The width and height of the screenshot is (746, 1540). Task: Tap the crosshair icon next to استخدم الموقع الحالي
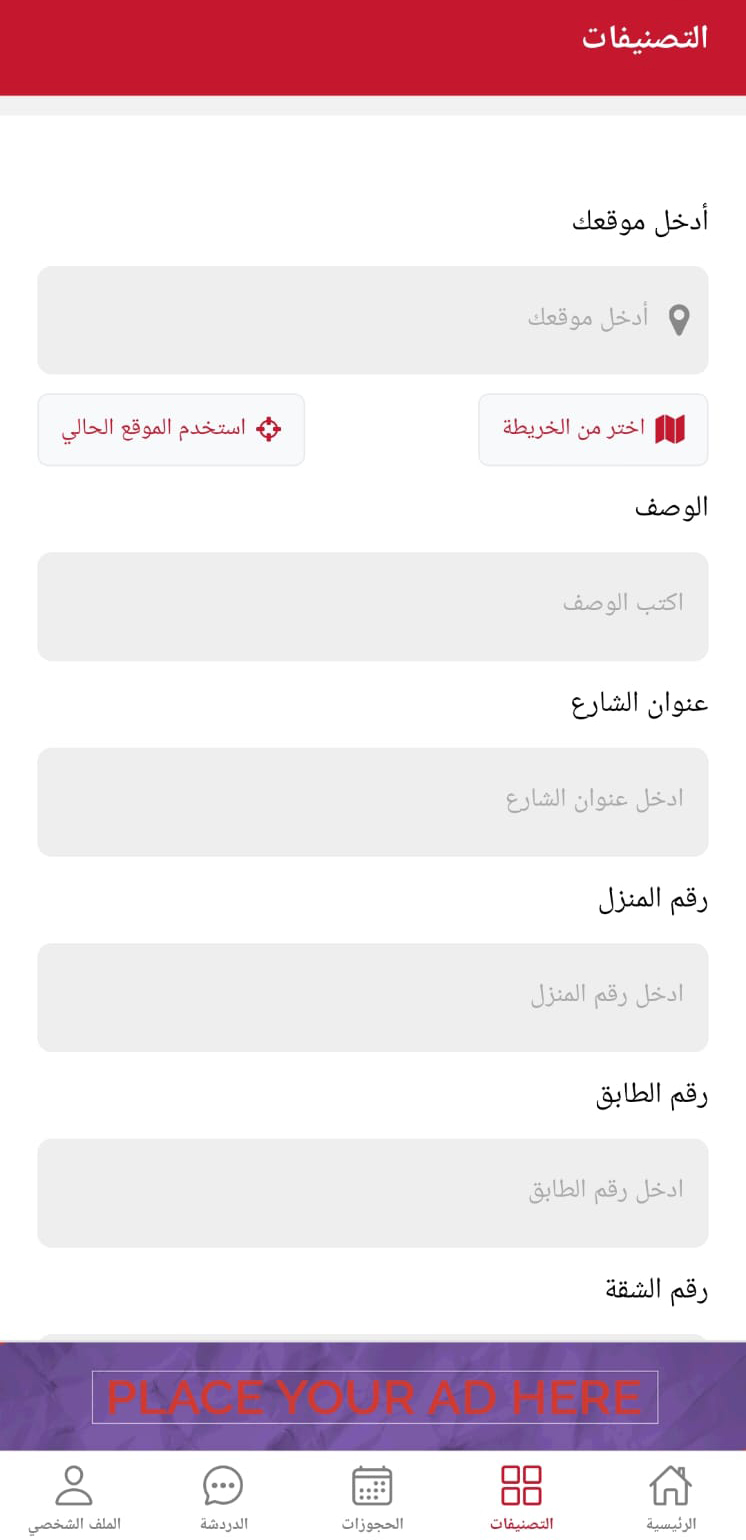click(268, 428)
